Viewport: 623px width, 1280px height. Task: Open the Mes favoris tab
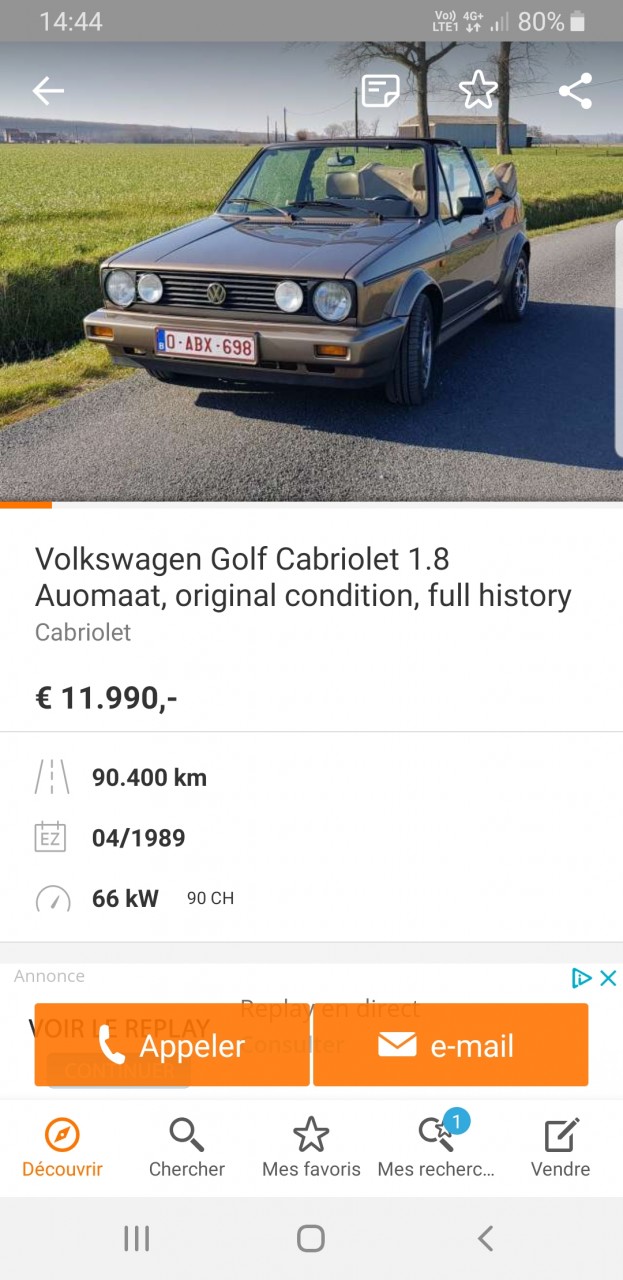tap(311, 1148)
